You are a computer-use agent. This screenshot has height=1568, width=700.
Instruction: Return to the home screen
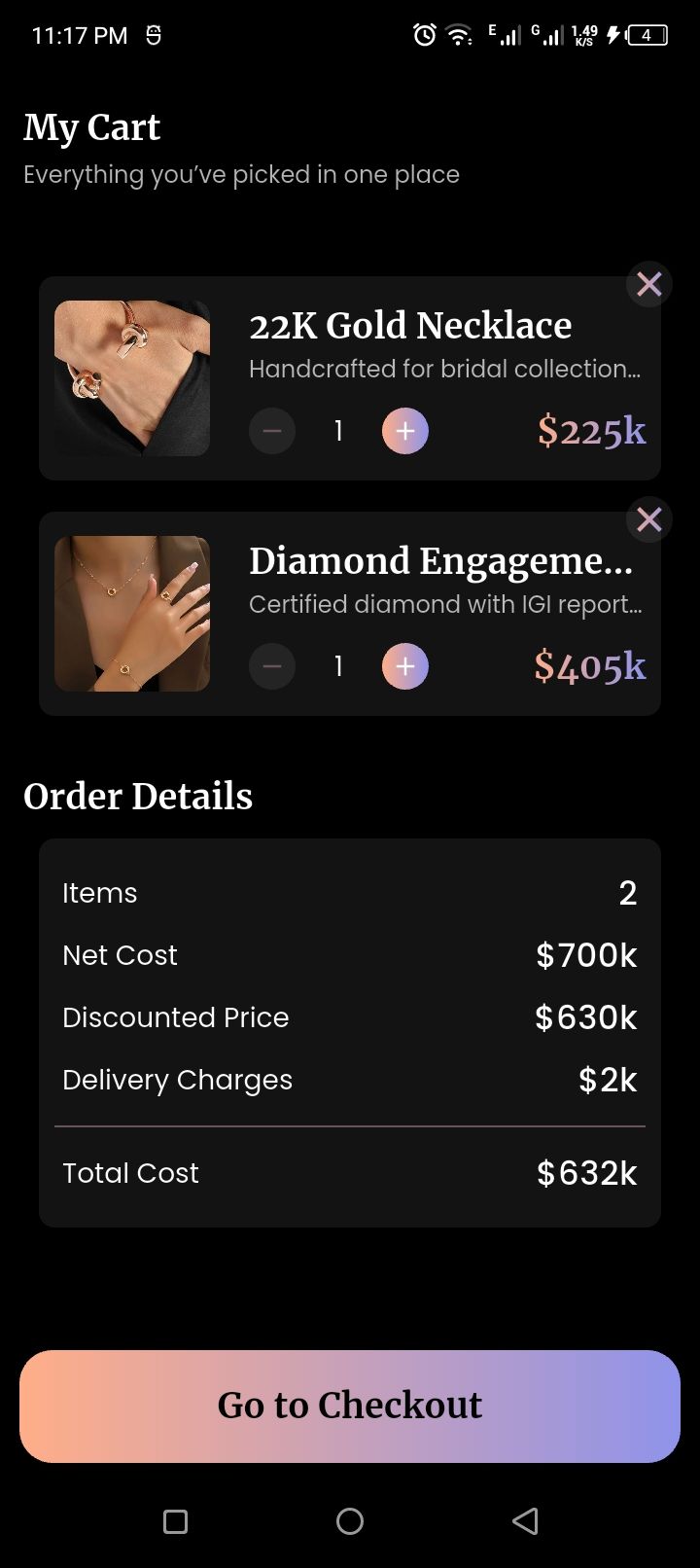pos(350,1521)
